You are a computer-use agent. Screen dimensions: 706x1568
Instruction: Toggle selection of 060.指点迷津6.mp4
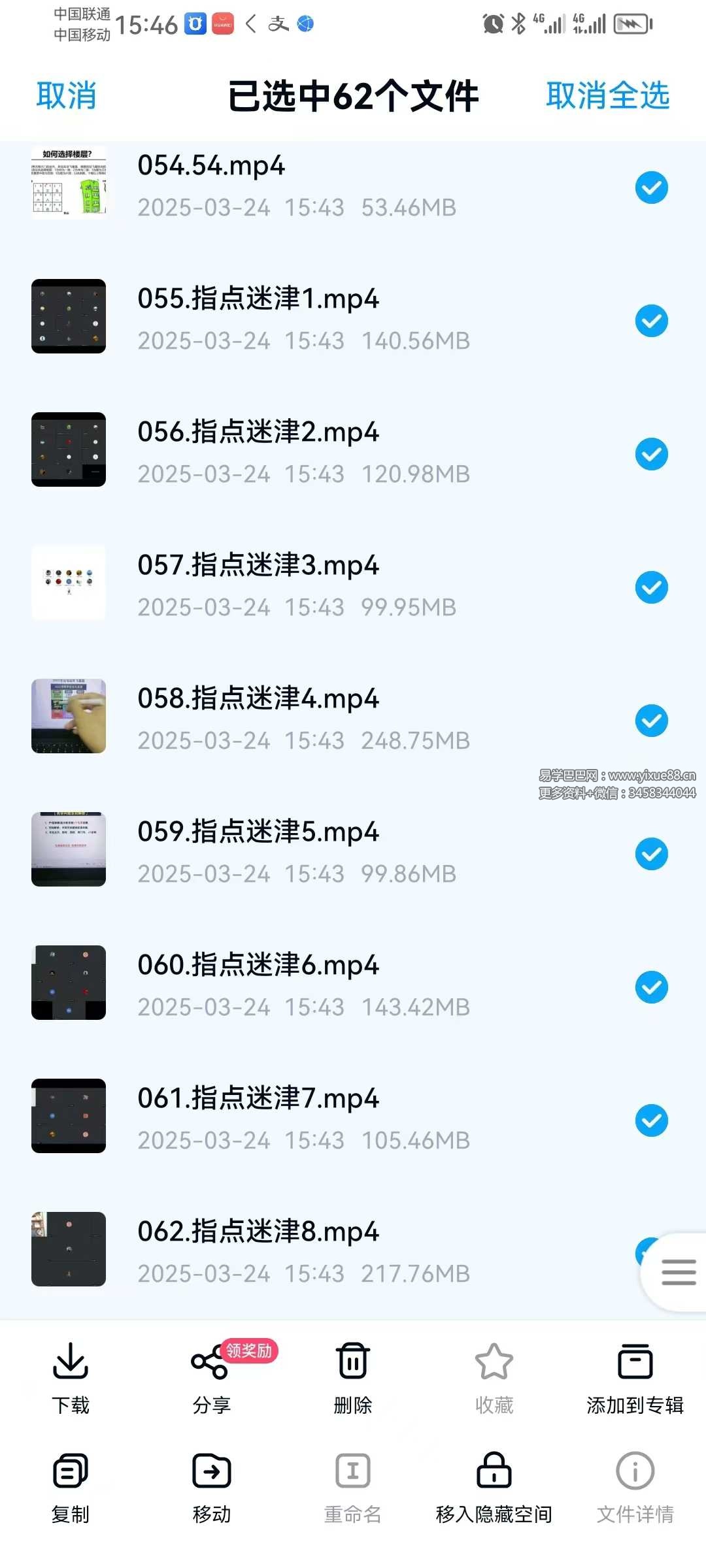pyautogui.click(x=651, y=987)
